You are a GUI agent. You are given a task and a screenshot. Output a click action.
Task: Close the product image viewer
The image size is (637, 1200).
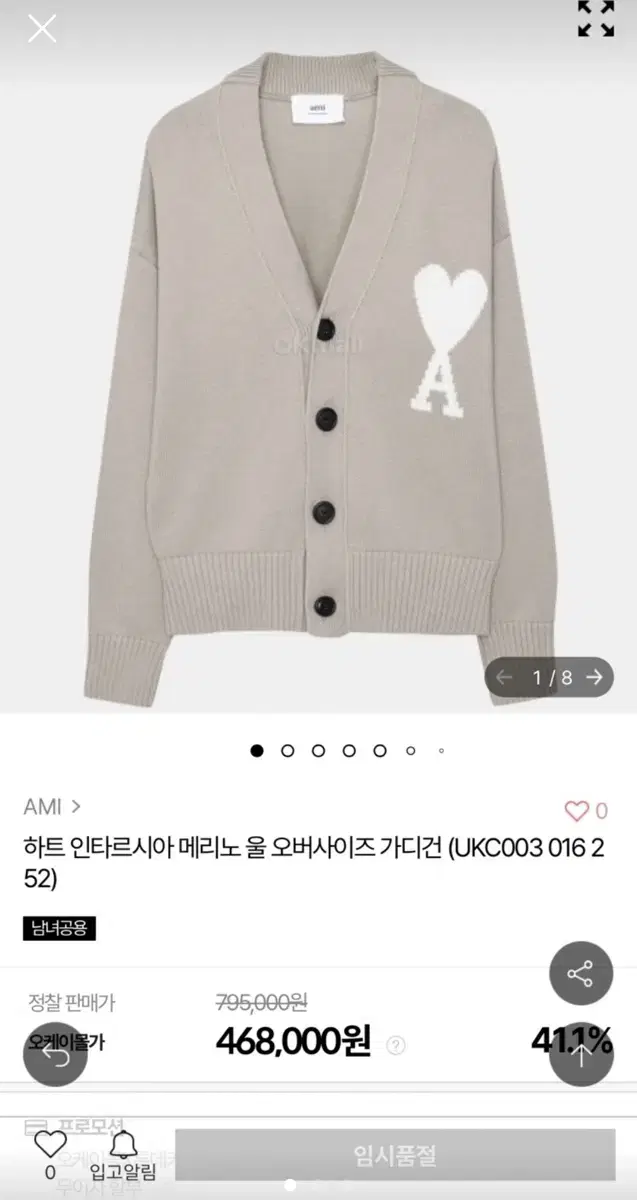point(42,27)
